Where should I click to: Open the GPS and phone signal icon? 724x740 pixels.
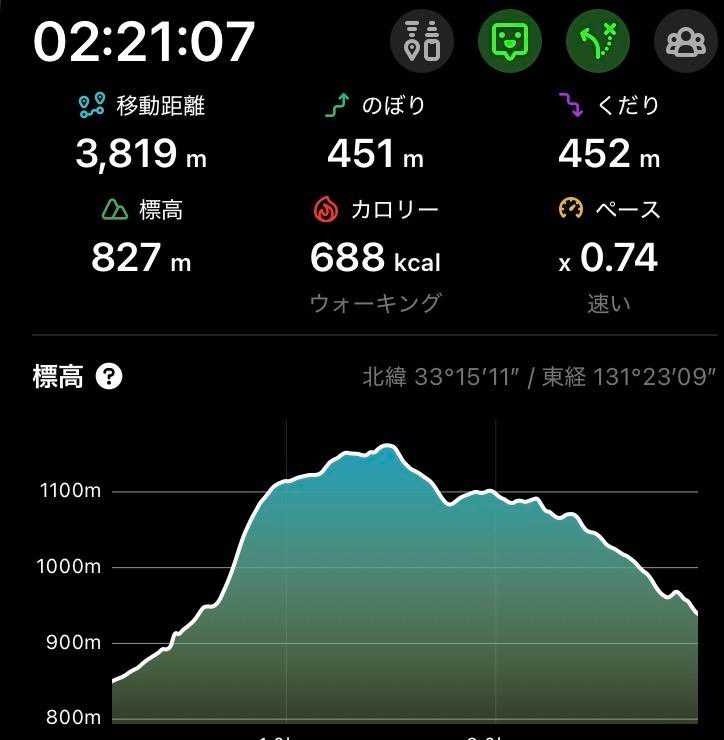click(422, 42)
